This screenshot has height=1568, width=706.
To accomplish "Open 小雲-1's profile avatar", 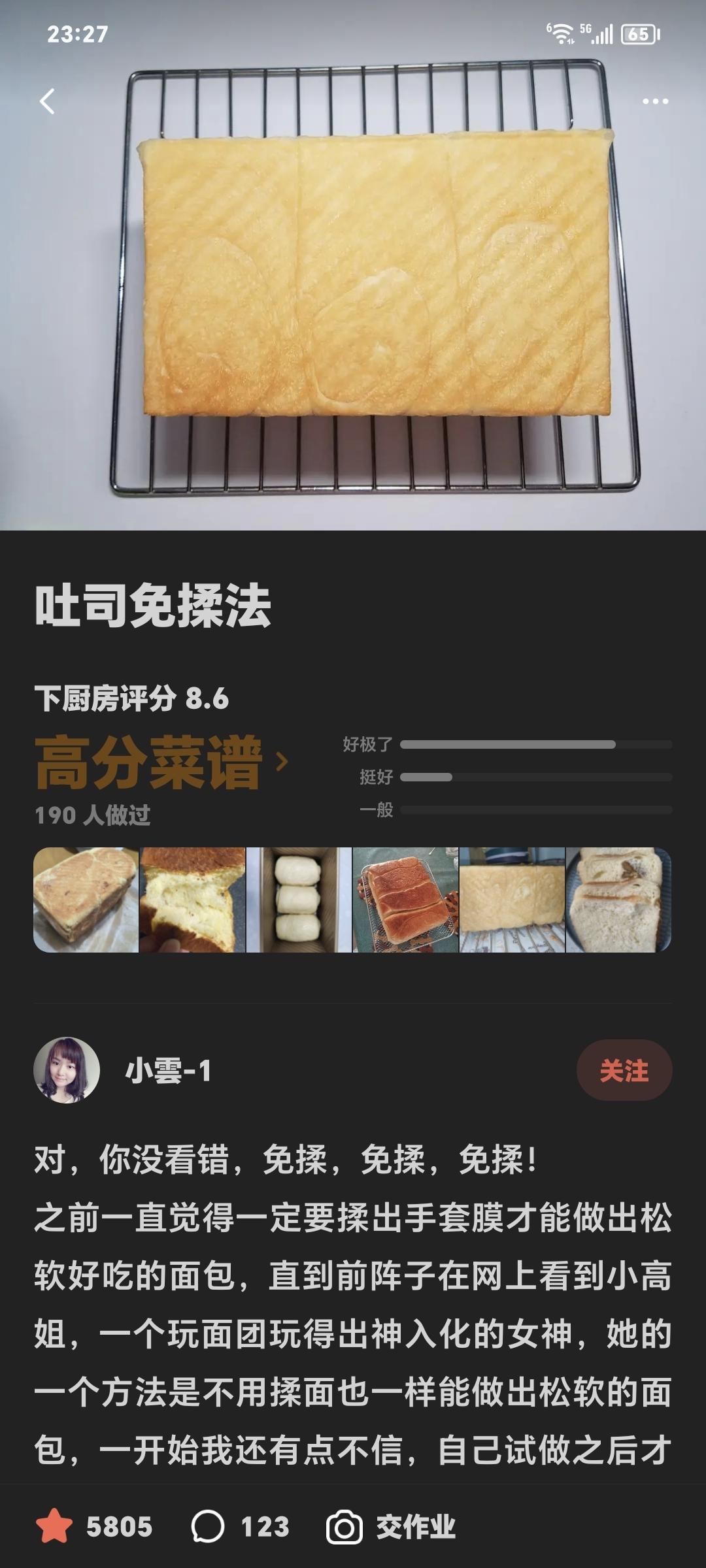I will [67, 1070].
